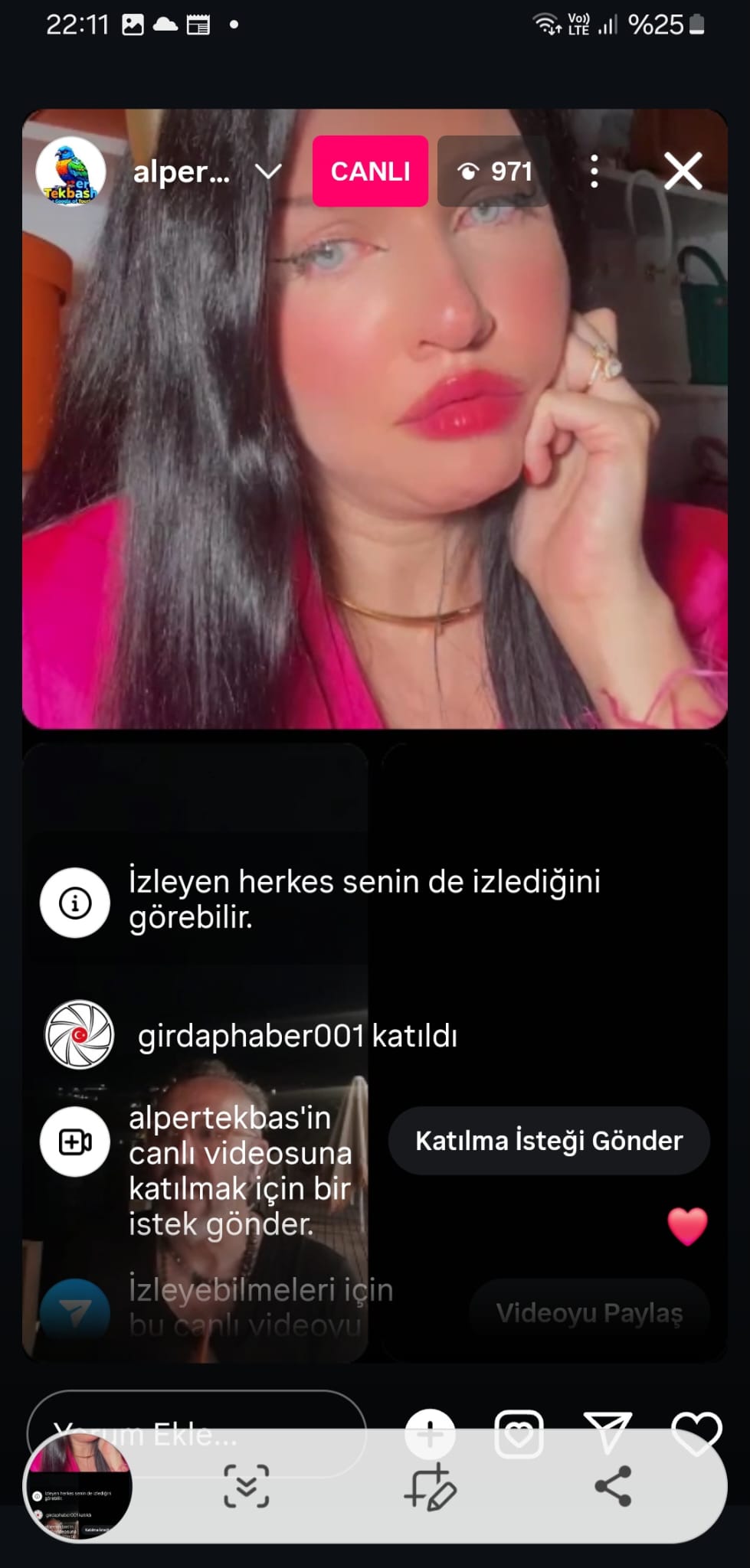Share the captured screenshot
This screenshot has width=750, height=1568.
[613, 1486]
